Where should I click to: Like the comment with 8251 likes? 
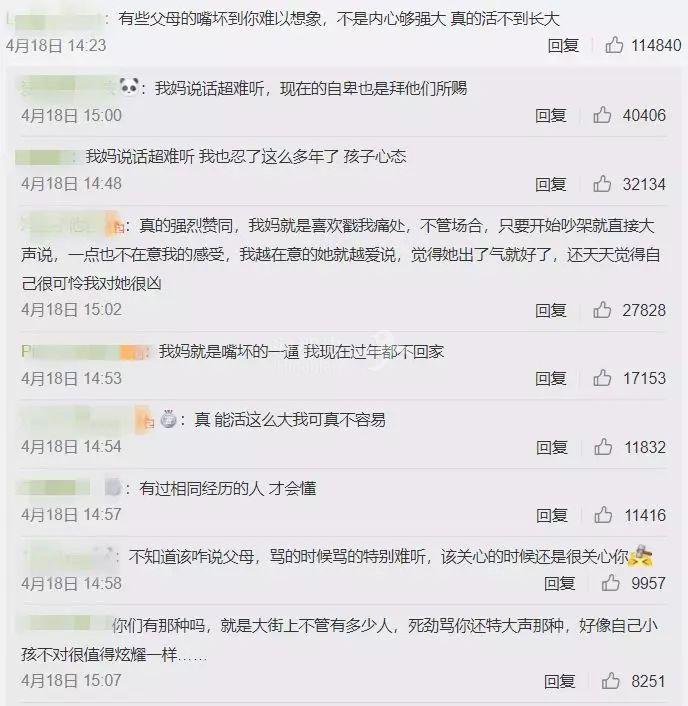[x=611, y=682]
